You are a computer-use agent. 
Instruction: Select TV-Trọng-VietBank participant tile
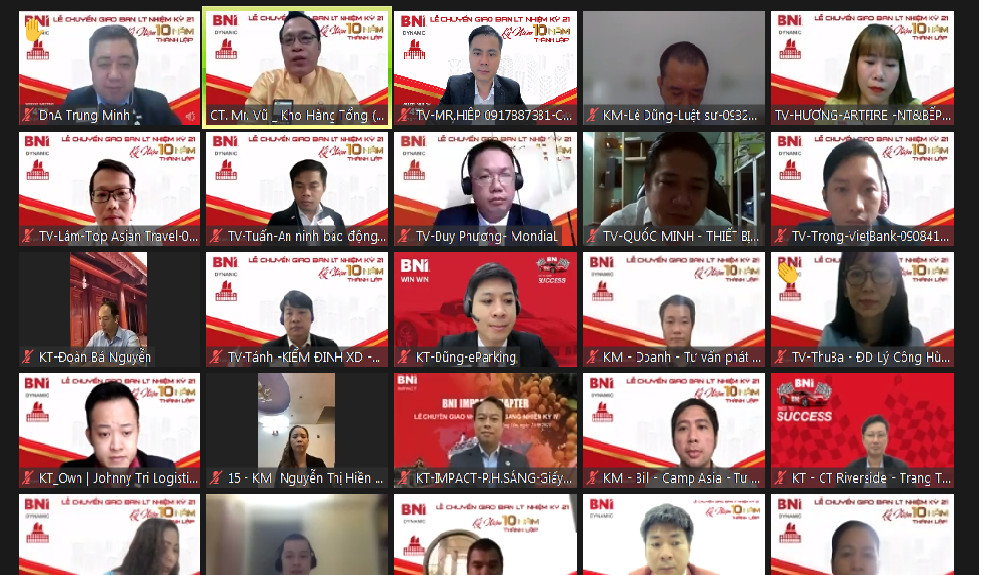coord(862,187)
